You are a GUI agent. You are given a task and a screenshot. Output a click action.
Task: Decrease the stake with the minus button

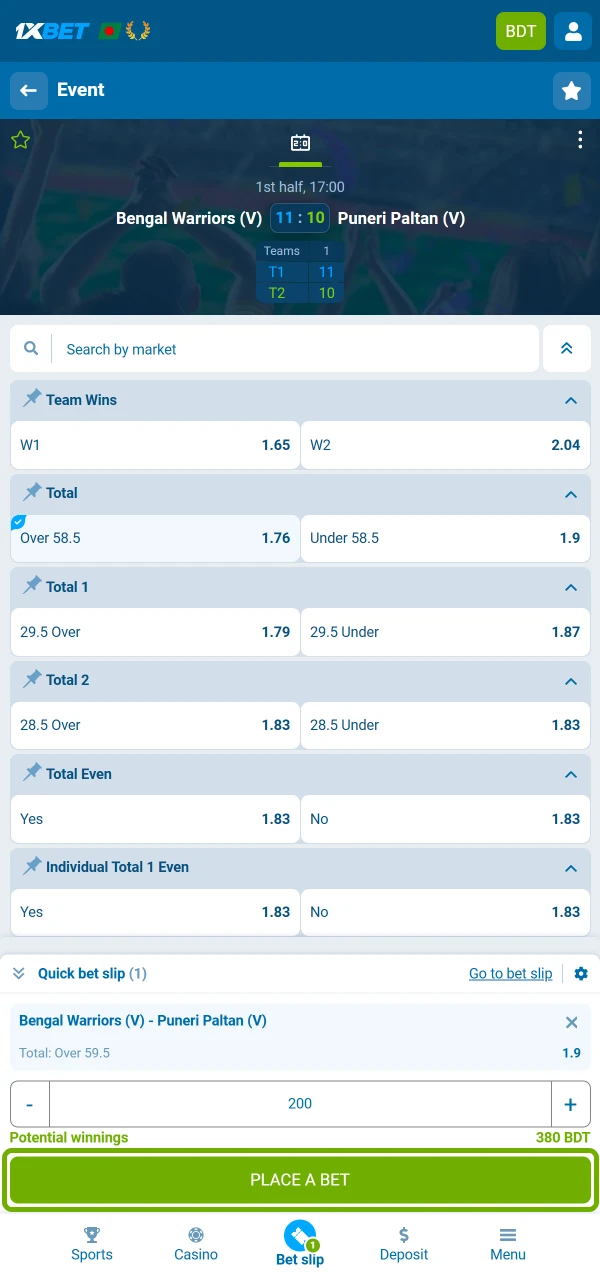tap(30, 1104)
